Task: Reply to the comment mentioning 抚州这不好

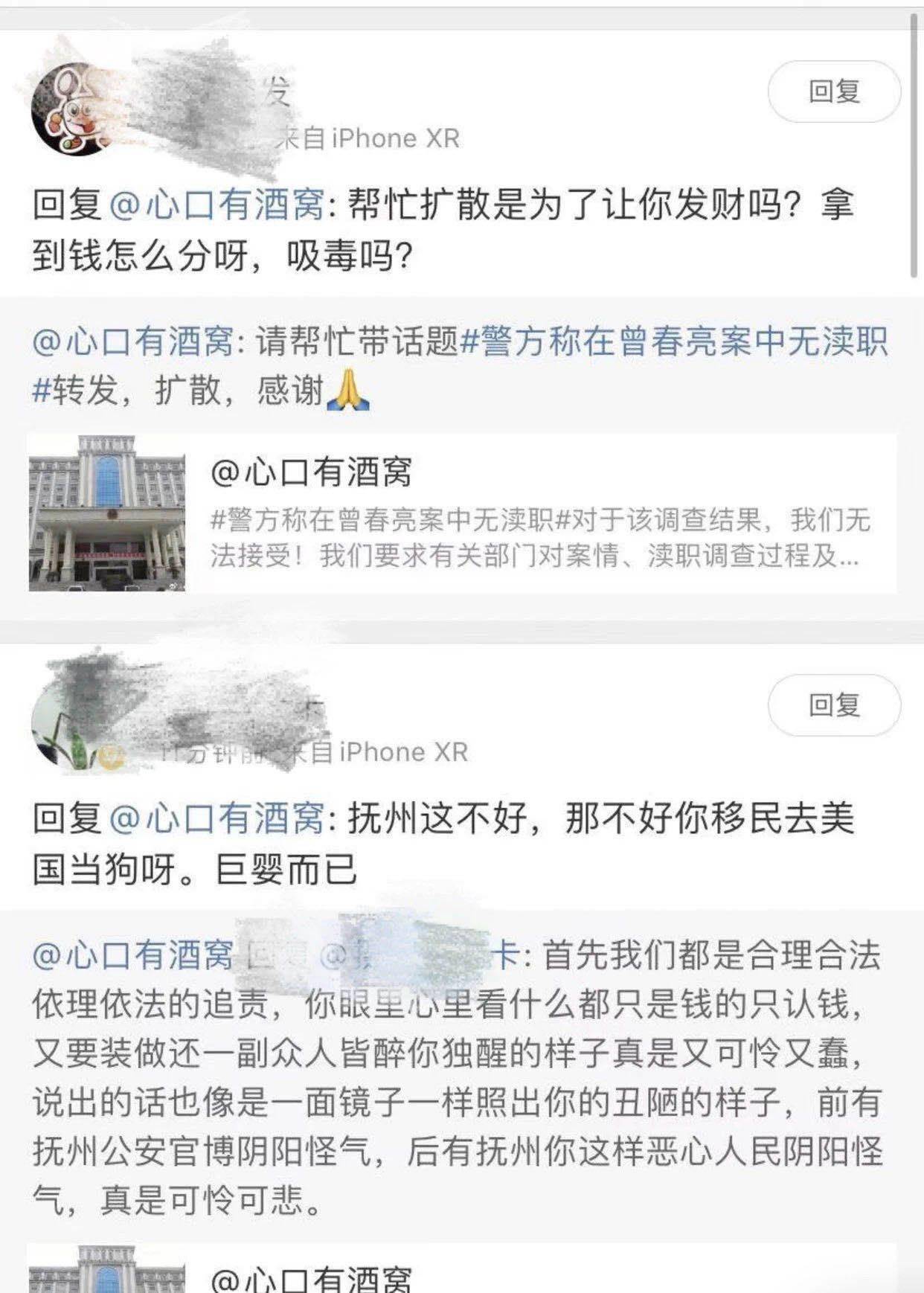Action: [x=833, y=705]
